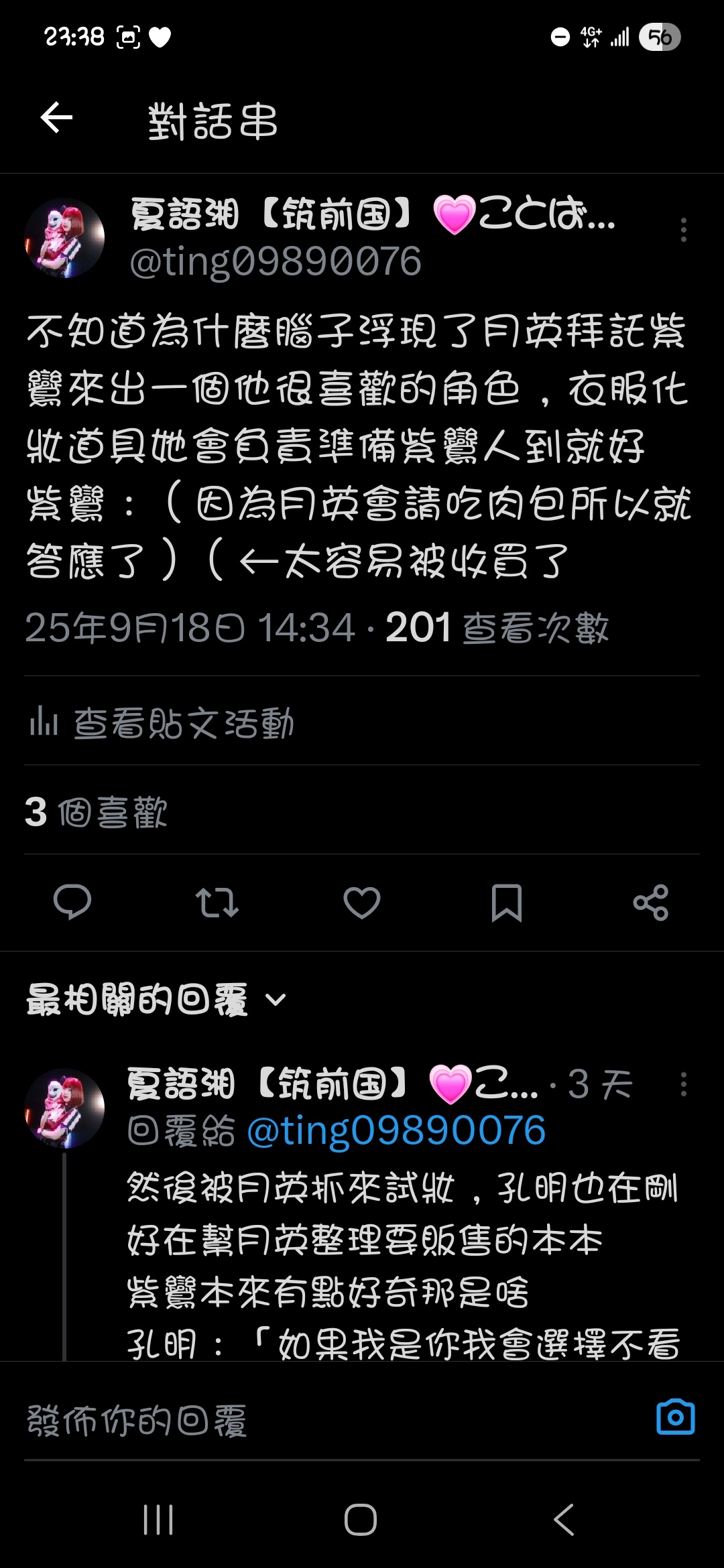Go back from the 對話串 thread
This screenshot has width=724, height=1568.
(56, 119)
